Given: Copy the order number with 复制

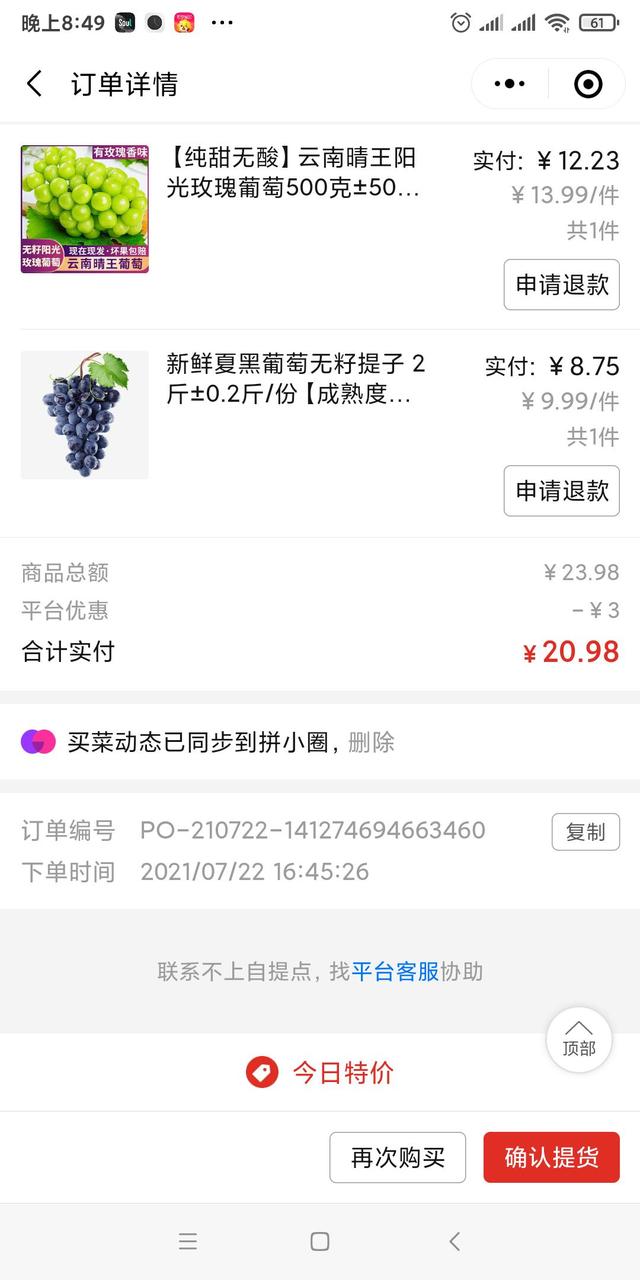Looking at the screenshot, I should pyautogui.click(x=585, y=832).
